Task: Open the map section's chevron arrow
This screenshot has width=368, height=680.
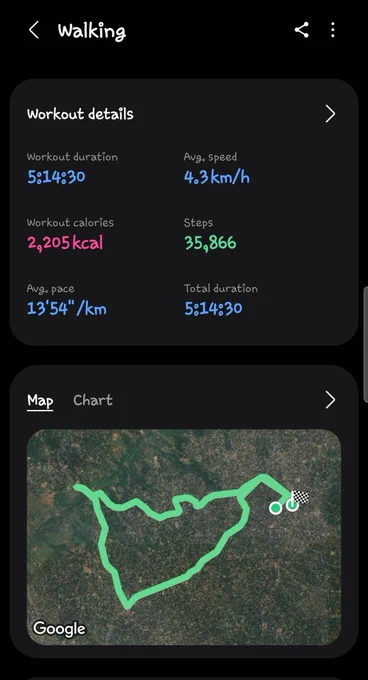Action: 330,400
